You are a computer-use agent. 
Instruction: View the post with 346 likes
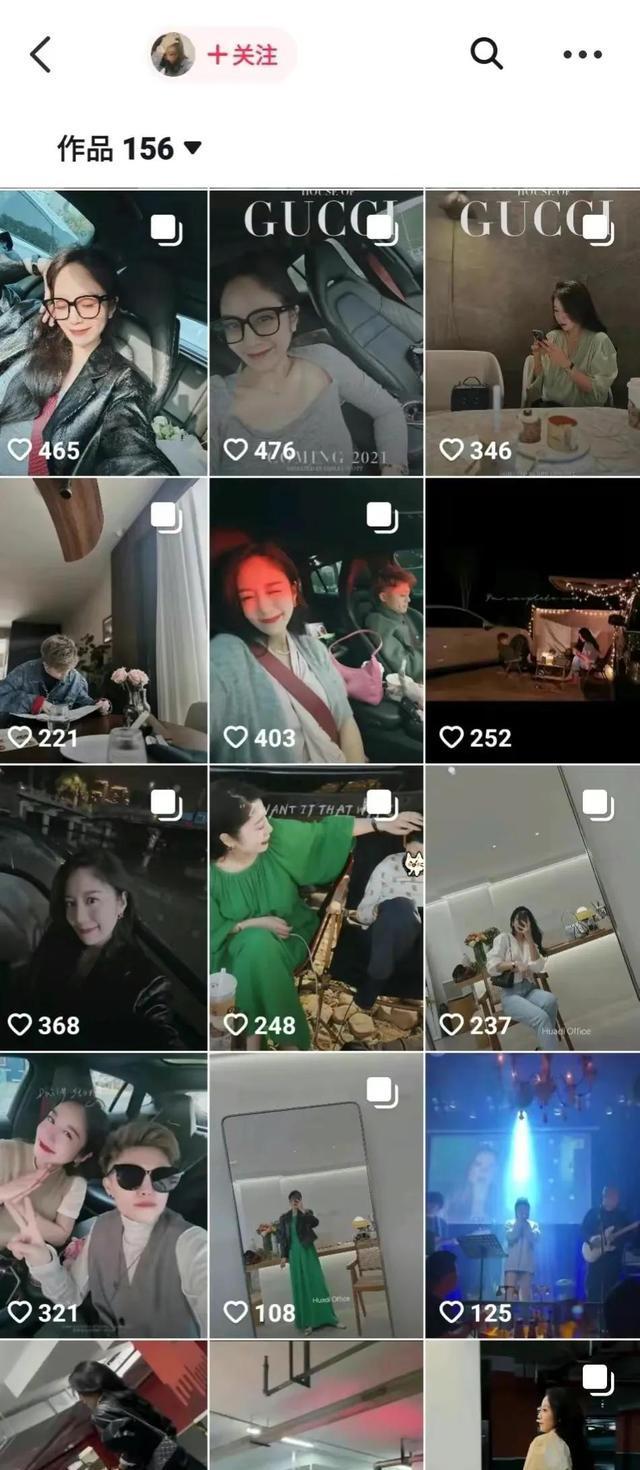(x=533, y=332)
